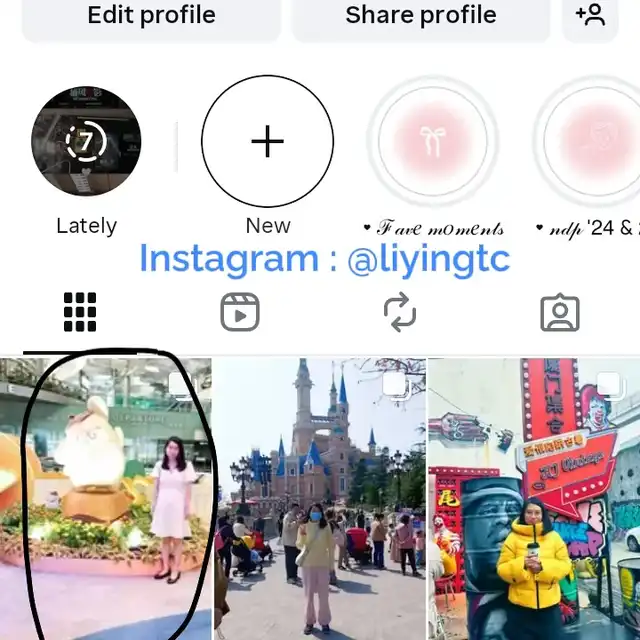Switch to the posts grid tab
Viewport: 640px width, 640px height.
click(x=80, y=313)
